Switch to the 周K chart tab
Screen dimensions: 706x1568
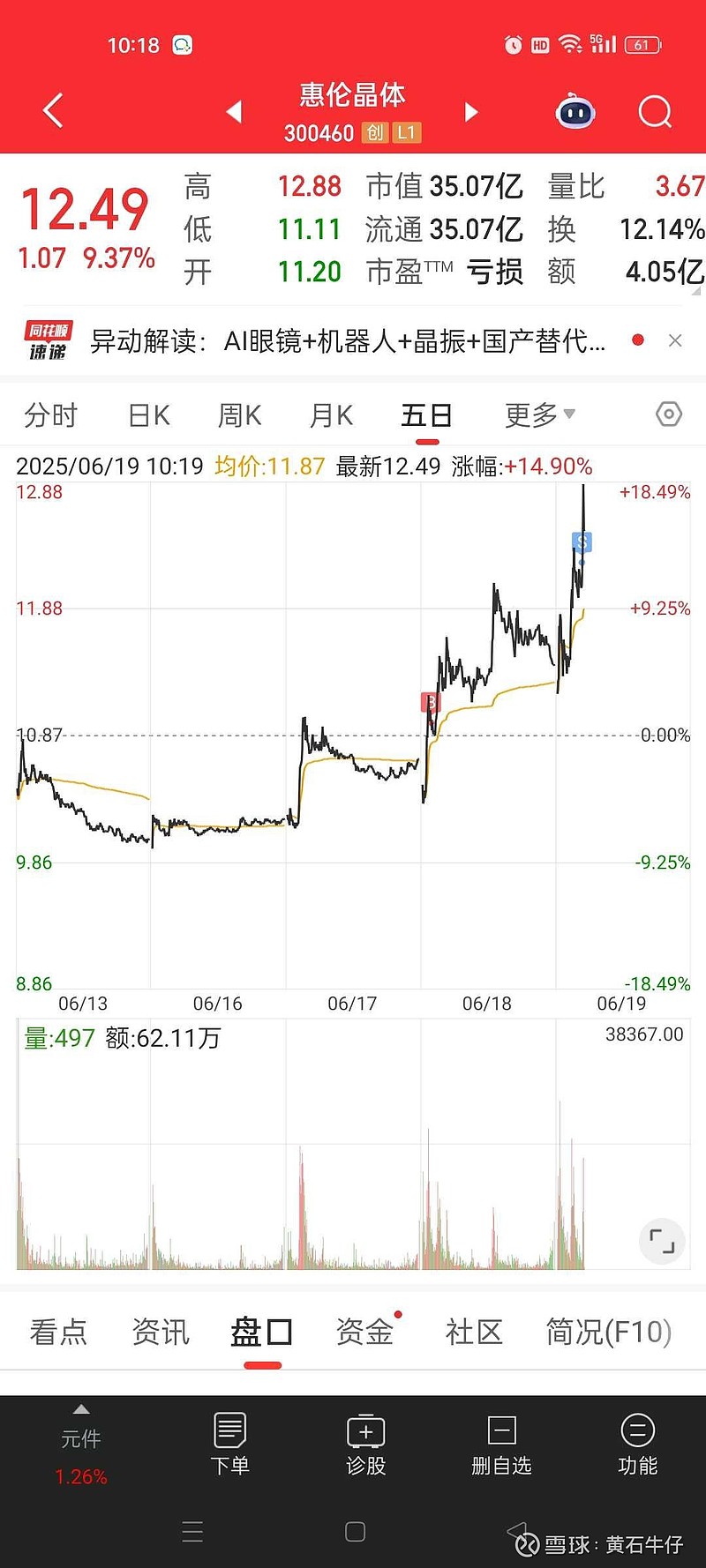(239, 415)
